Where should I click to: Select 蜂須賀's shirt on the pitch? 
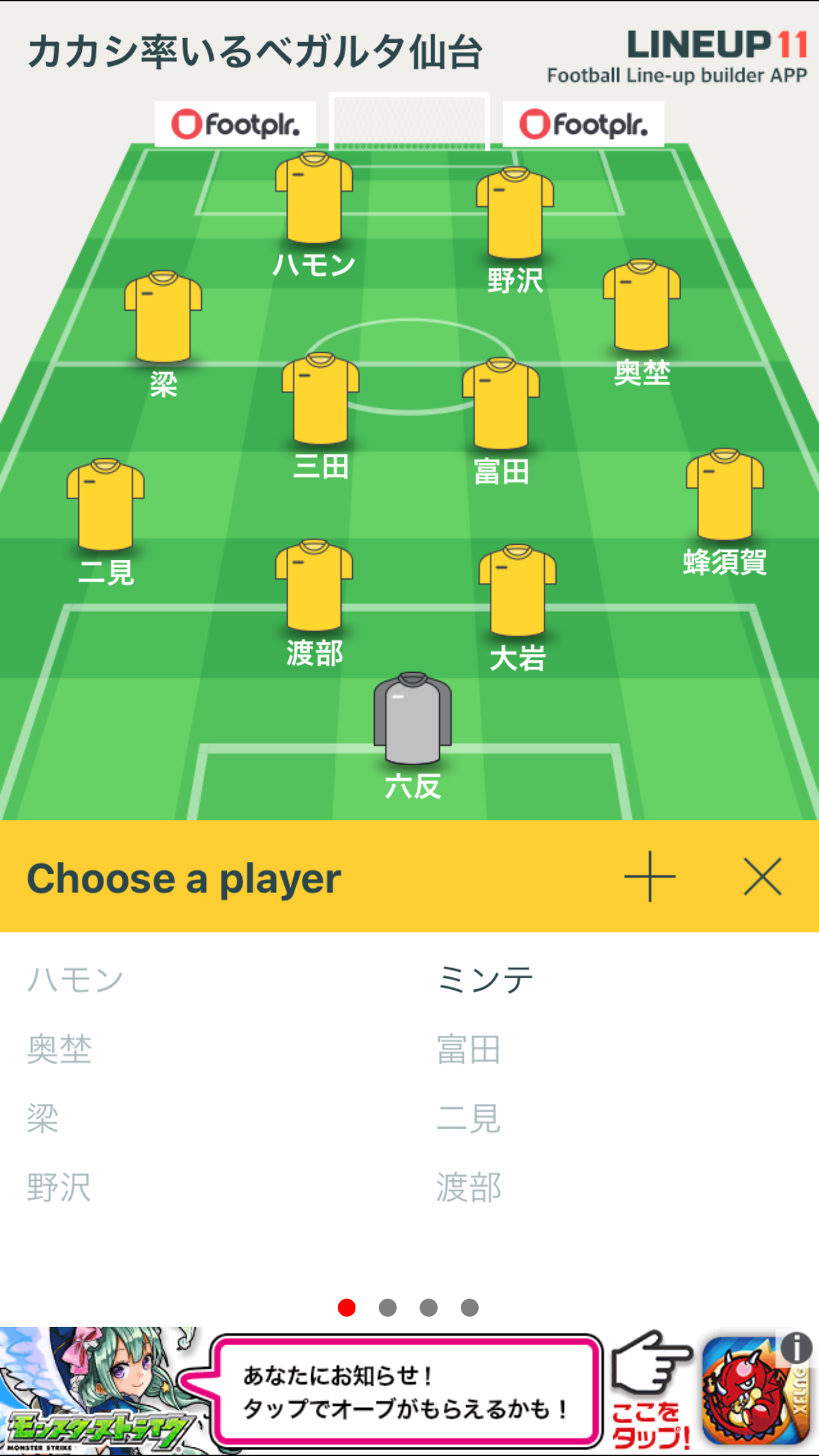724,495
